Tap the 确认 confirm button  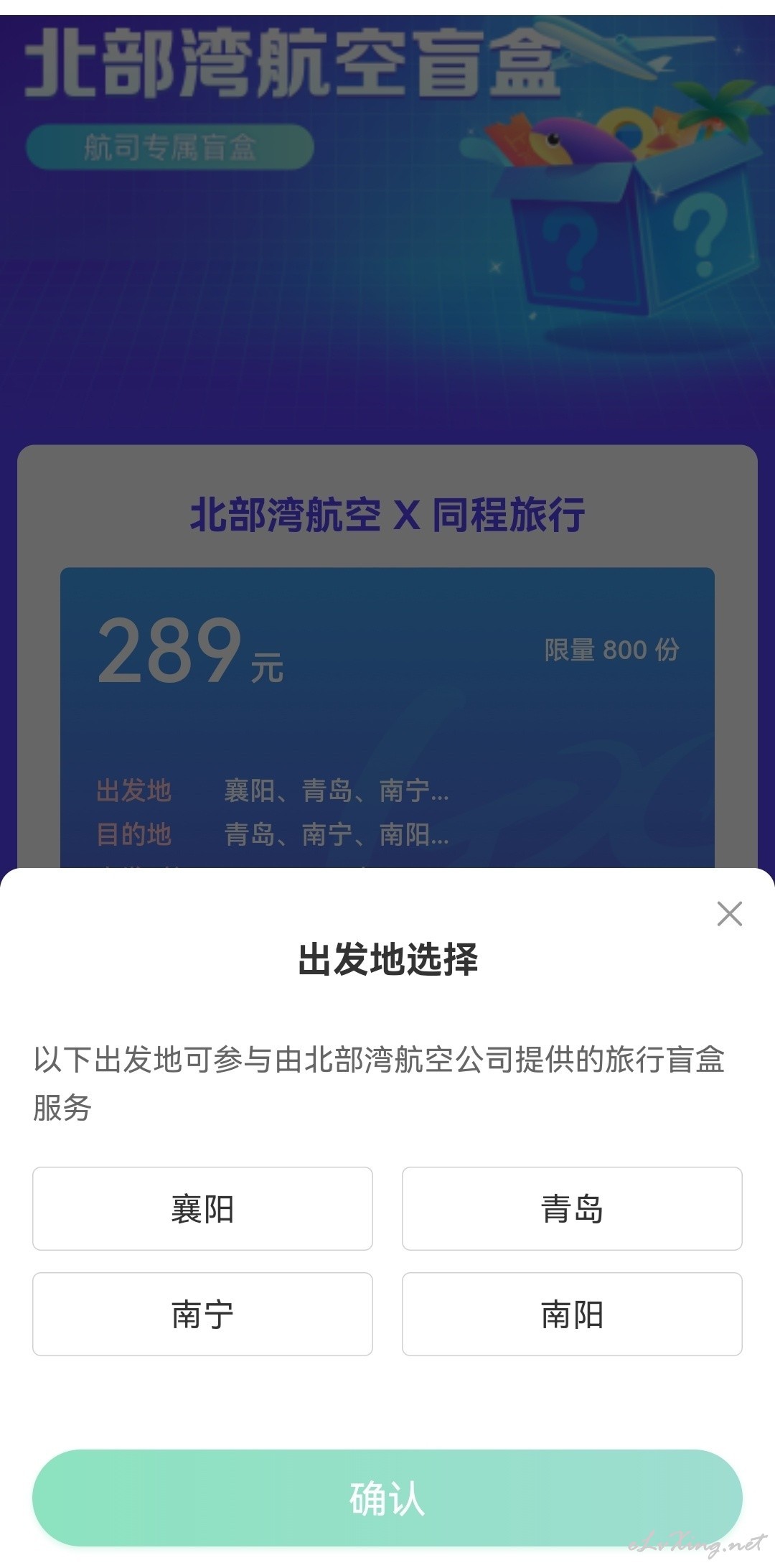(387, 1498)
